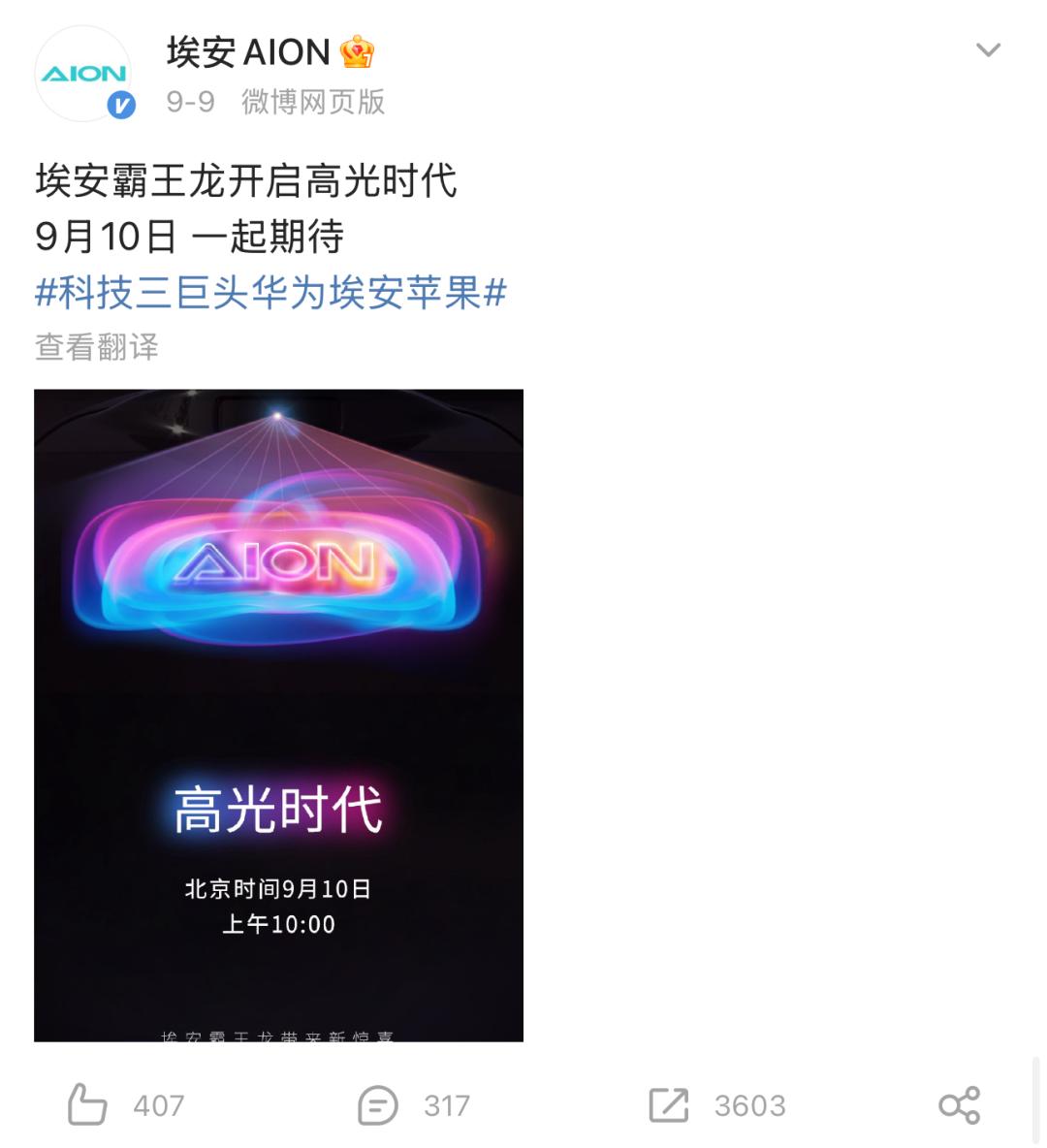Open hashtag #科技三巨头华为埃安苹果#
This screenshot has width=1047, height=1148.
pyautogui.click(x=271, y=292)
